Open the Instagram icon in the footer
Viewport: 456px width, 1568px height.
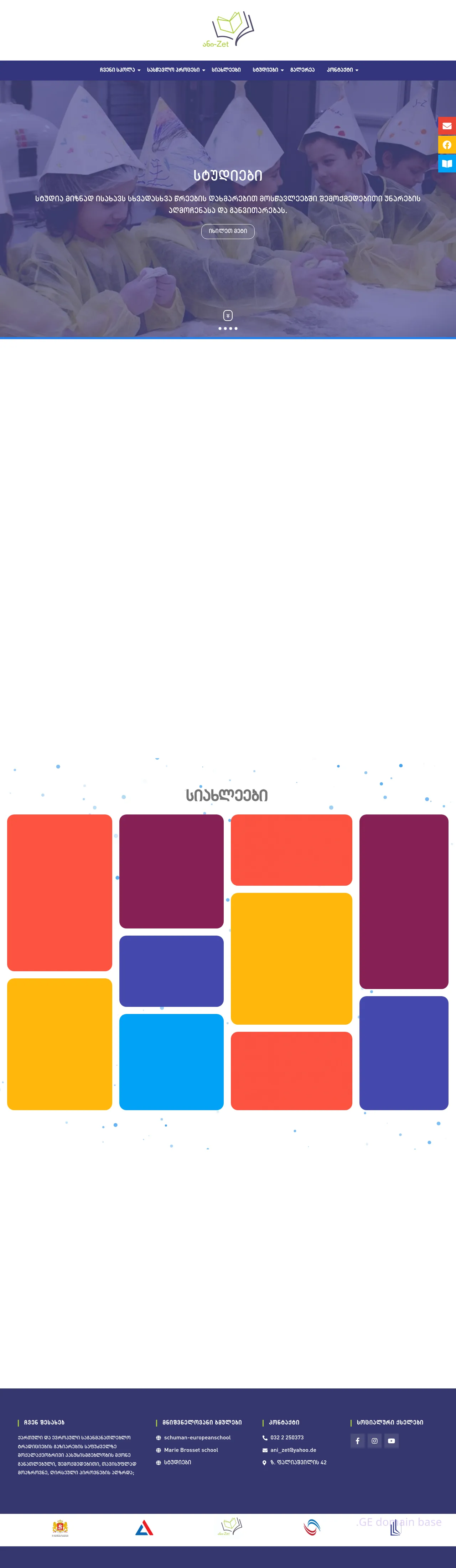374,1441
